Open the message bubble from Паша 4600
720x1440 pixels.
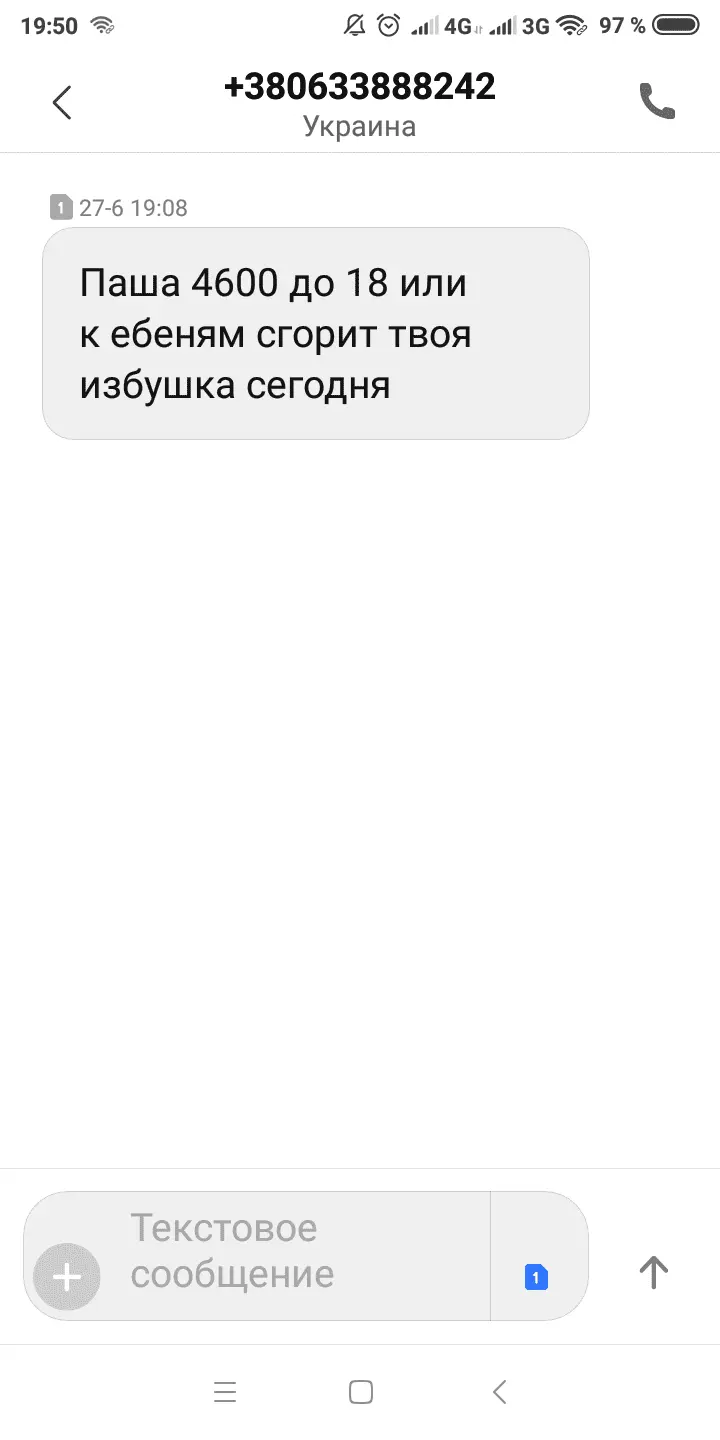point(315,334)
